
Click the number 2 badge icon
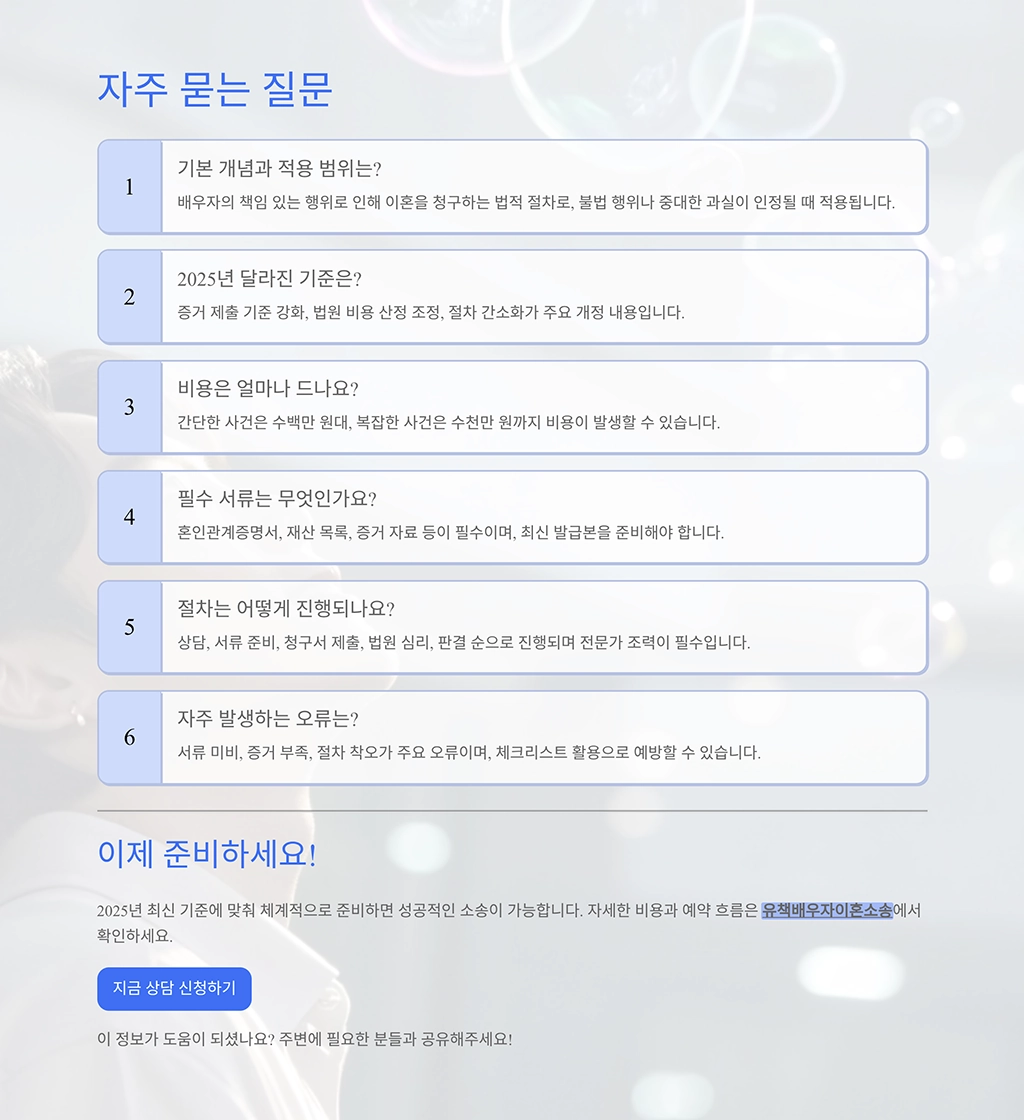[131, 297]
